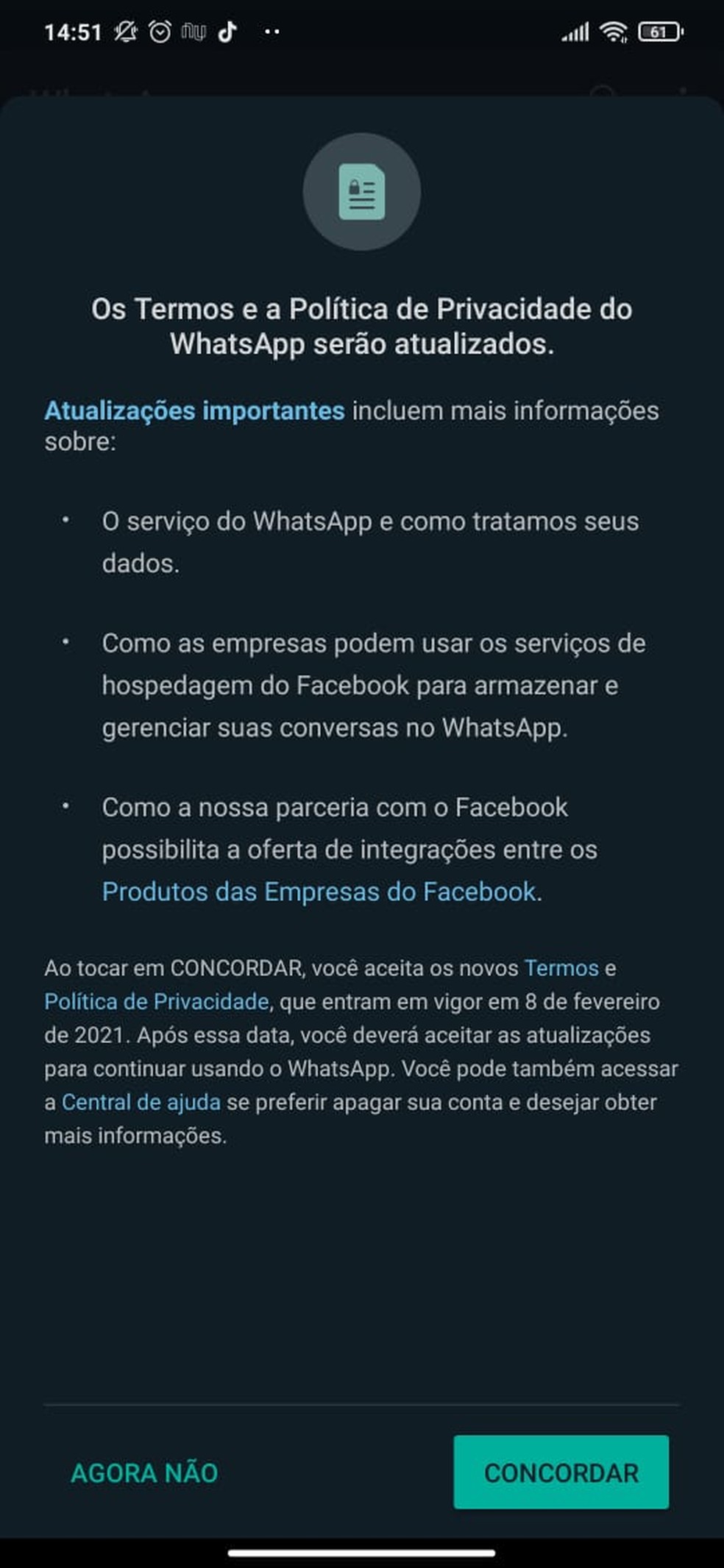The image size is (724, 1568).
Task: Visit the Central de ajuda link
Action: coord(141,1102)
